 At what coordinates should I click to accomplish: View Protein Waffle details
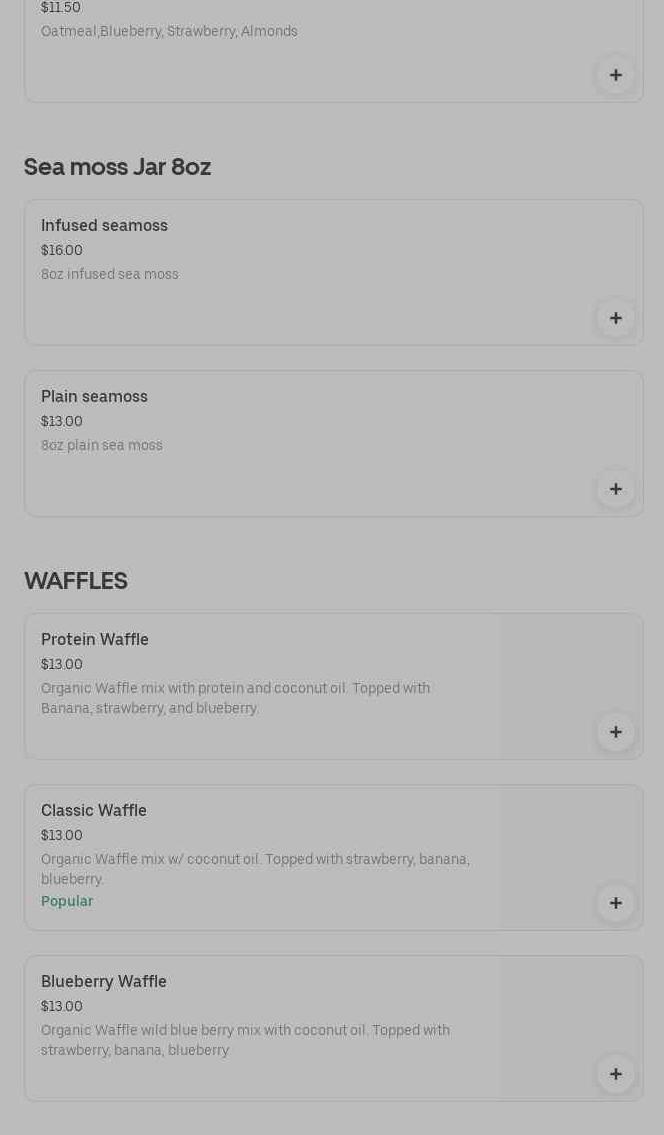pyautogui.click(x=334, y=686)
